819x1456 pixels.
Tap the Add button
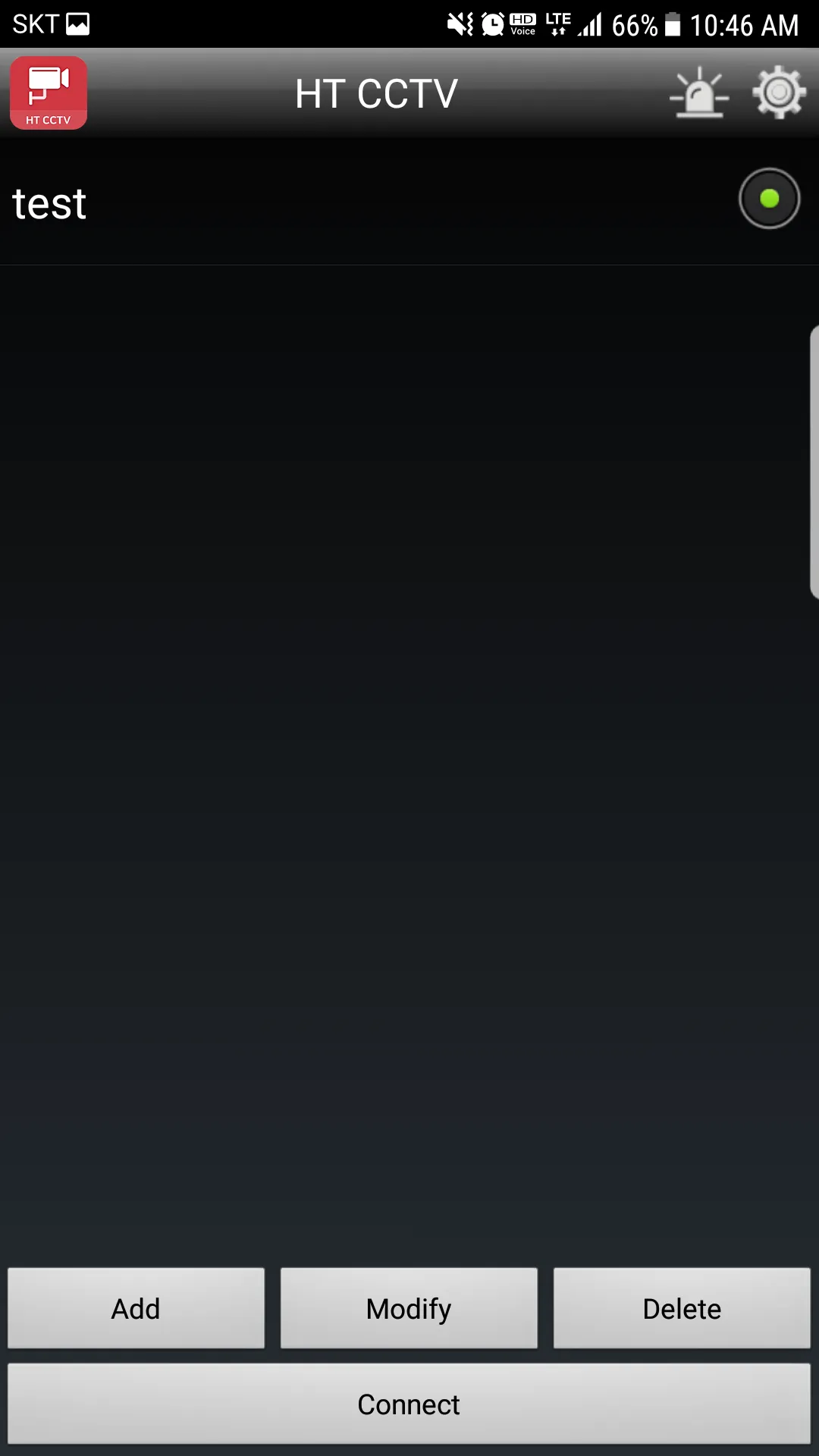(x=136, y=1308)
